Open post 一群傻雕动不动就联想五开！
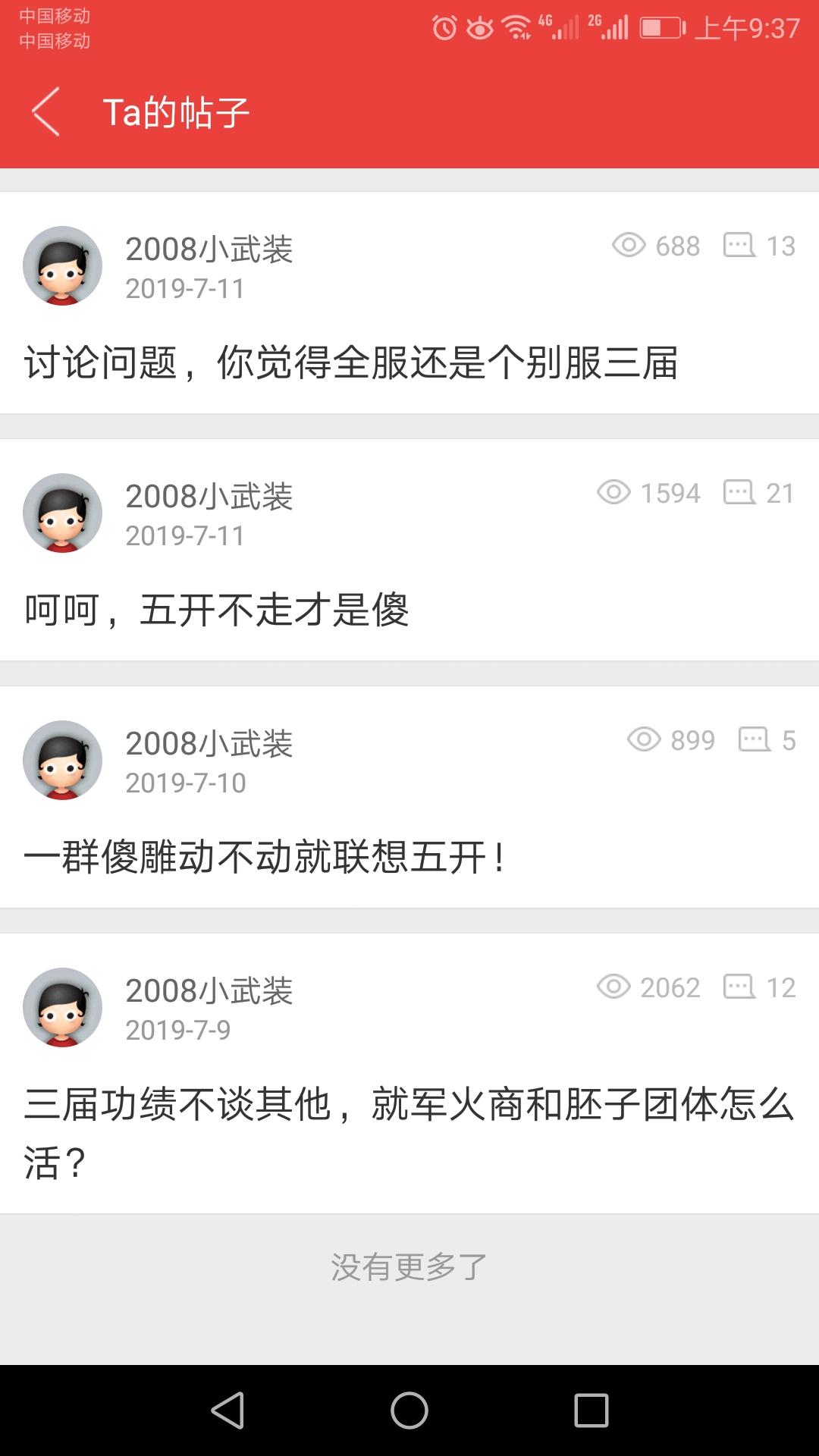Image resolution: width=819 pixels, height=1456 pixels. [409, 797]
